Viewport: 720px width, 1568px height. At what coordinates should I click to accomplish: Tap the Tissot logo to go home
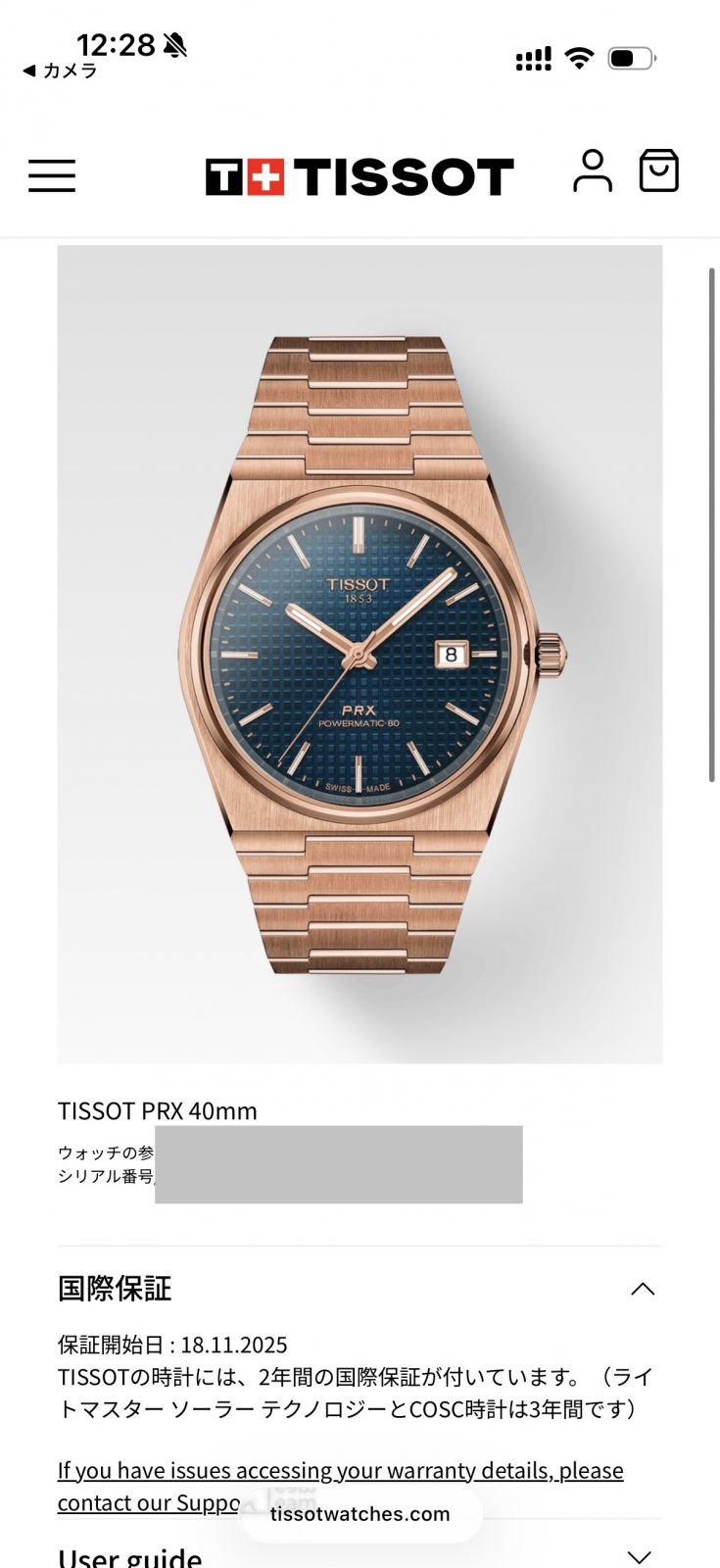[x=360, y=177]
